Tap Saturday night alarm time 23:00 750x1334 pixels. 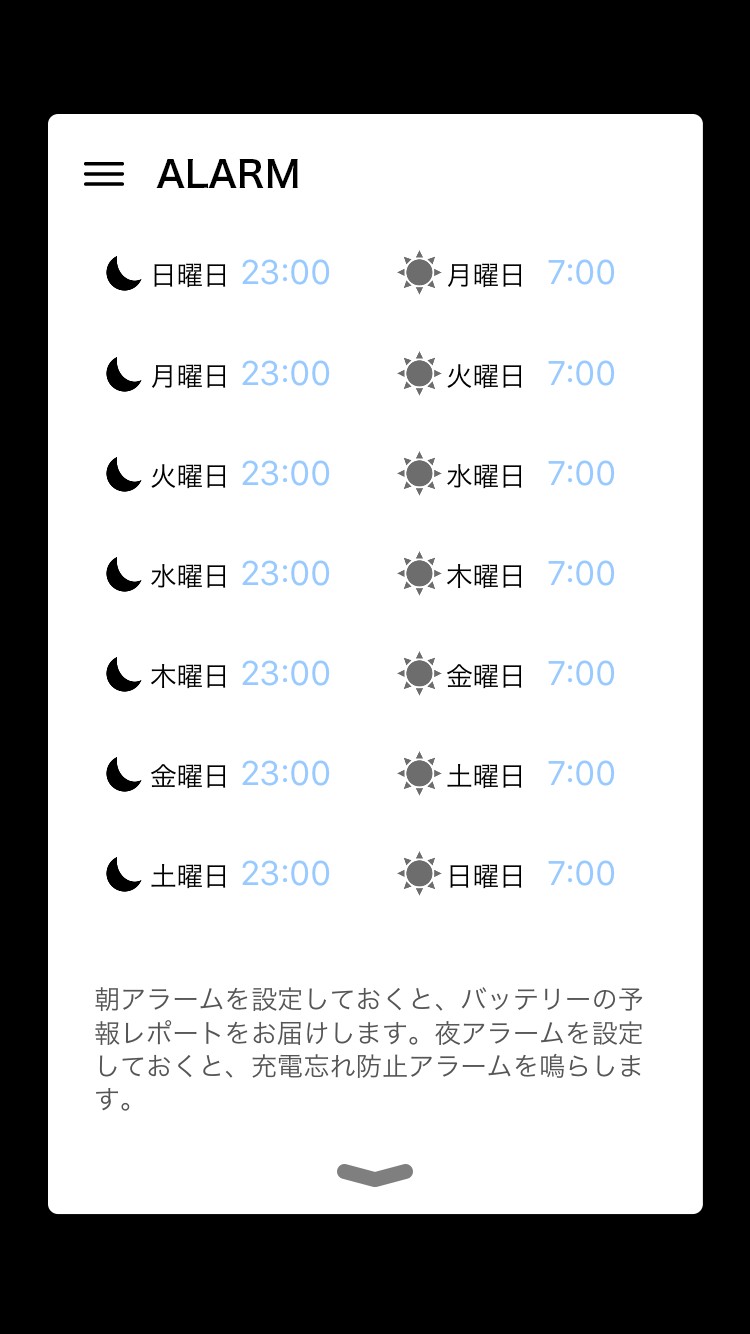click(x=285, y=874)
